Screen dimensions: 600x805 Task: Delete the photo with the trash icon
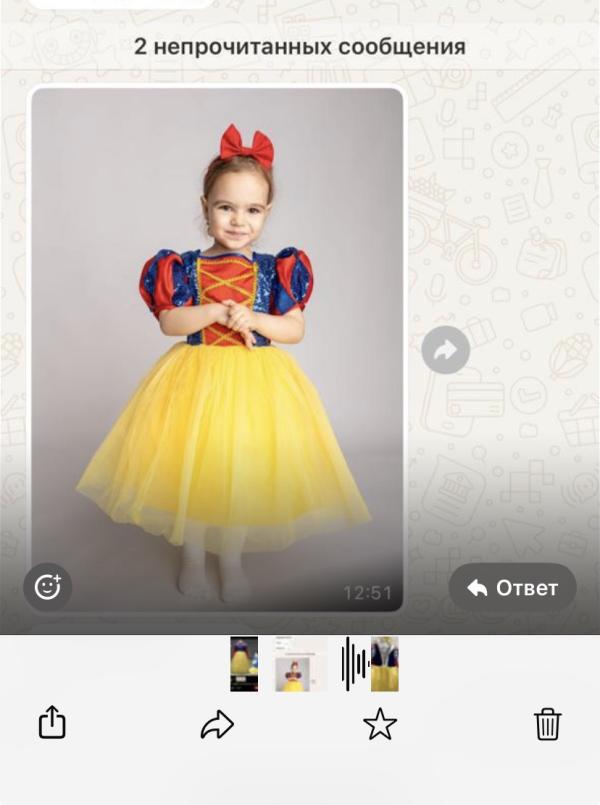coord(548,724)
